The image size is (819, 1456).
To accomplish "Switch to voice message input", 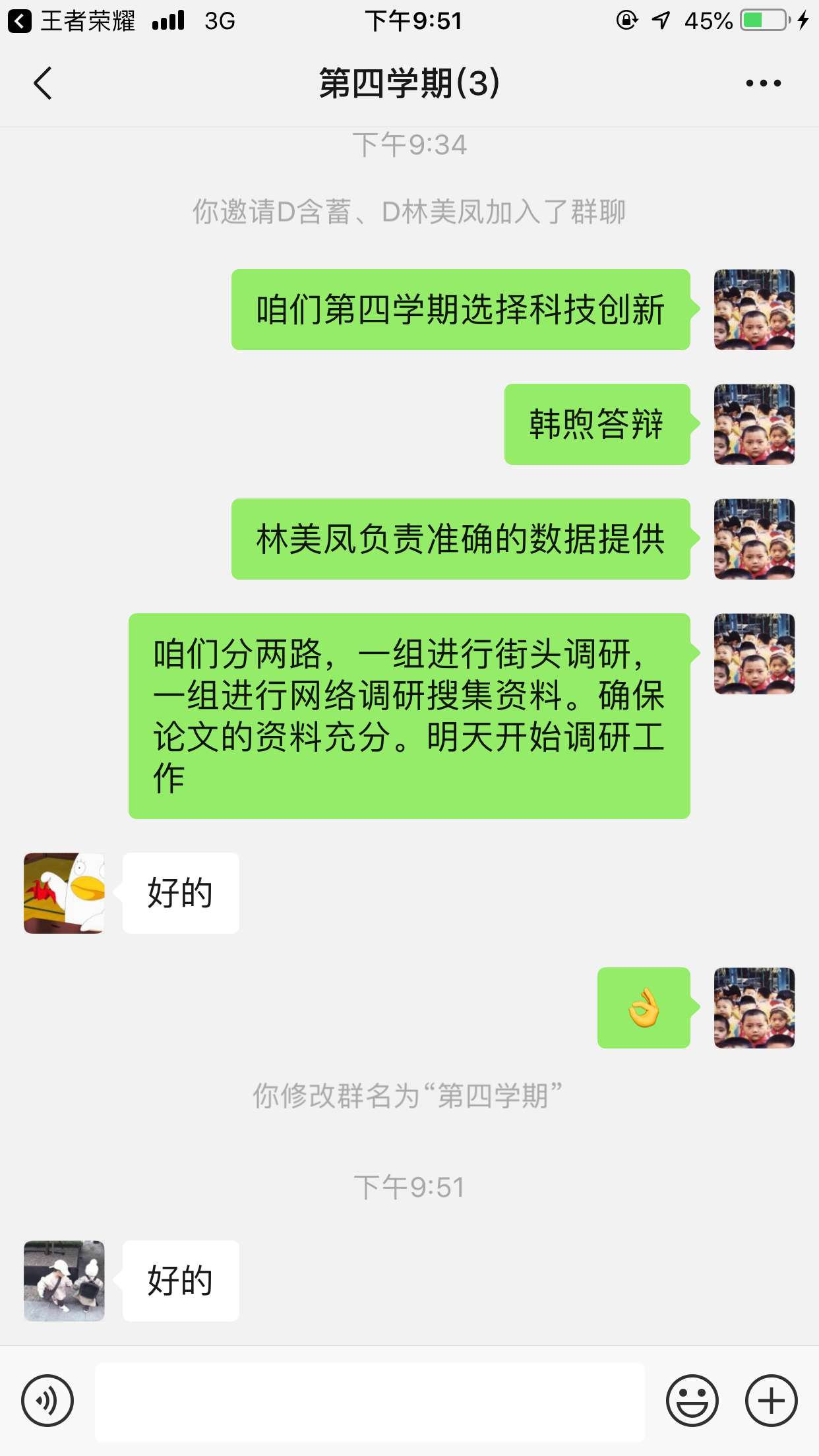I will (47, 1400).
